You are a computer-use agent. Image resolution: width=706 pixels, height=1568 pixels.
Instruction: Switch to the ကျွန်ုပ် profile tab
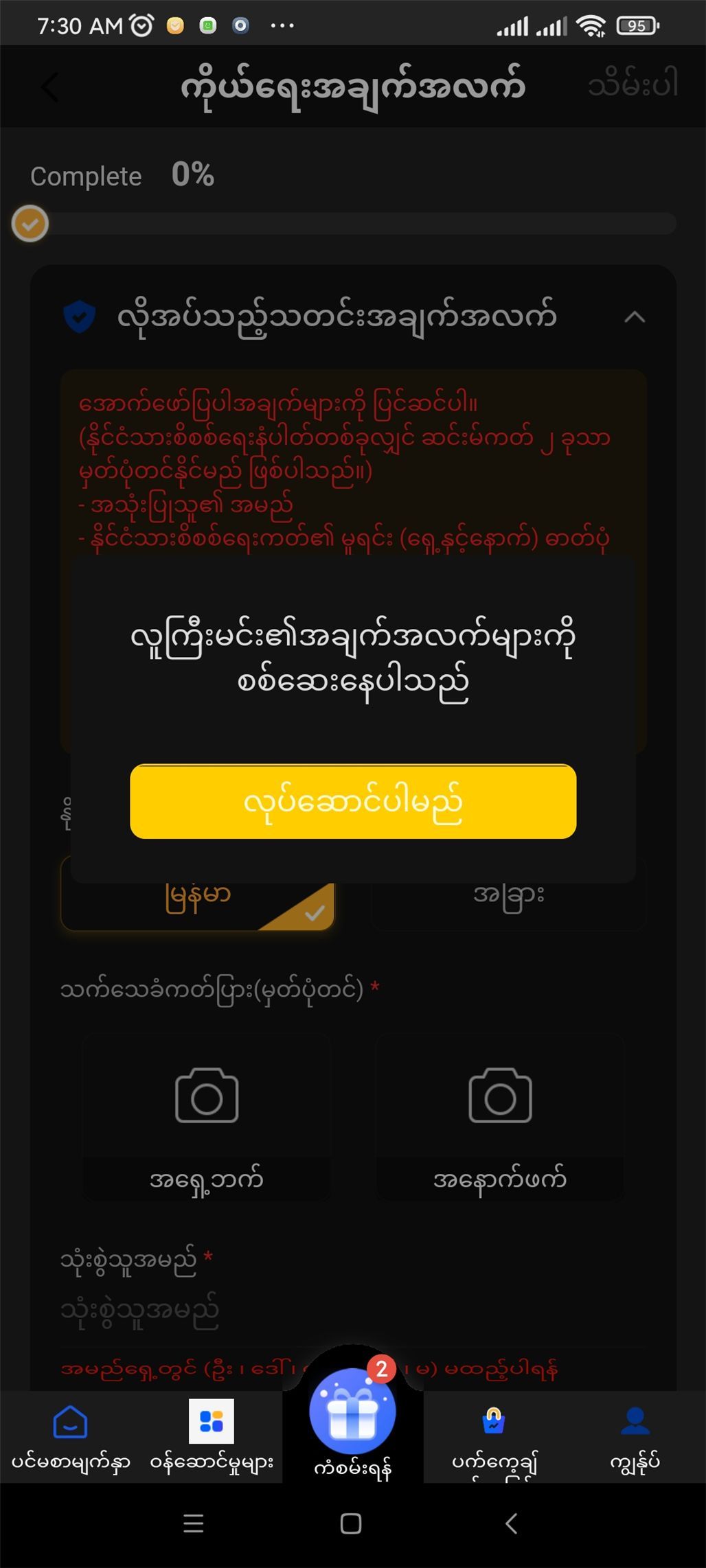[x=635, y=1436]
